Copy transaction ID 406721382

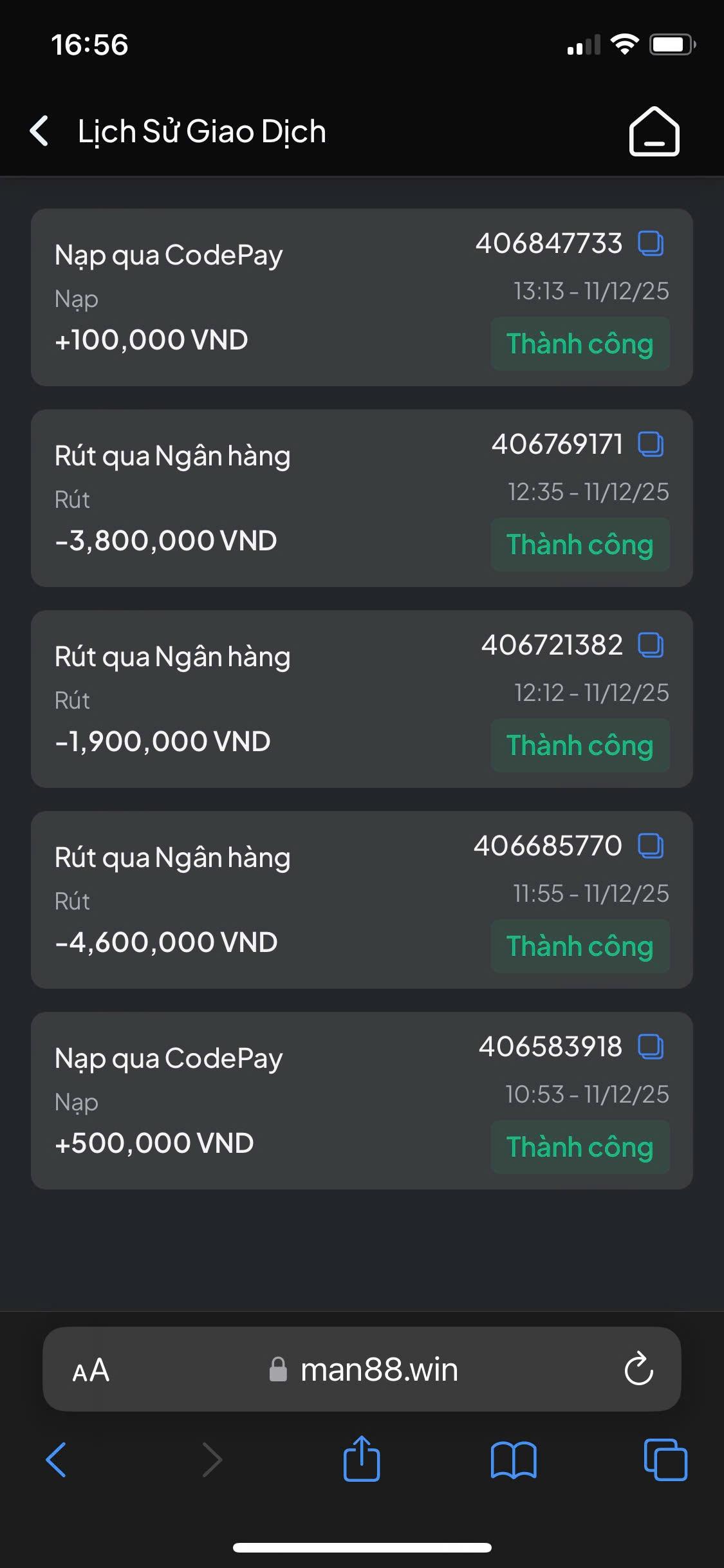(x=651, y=645)
